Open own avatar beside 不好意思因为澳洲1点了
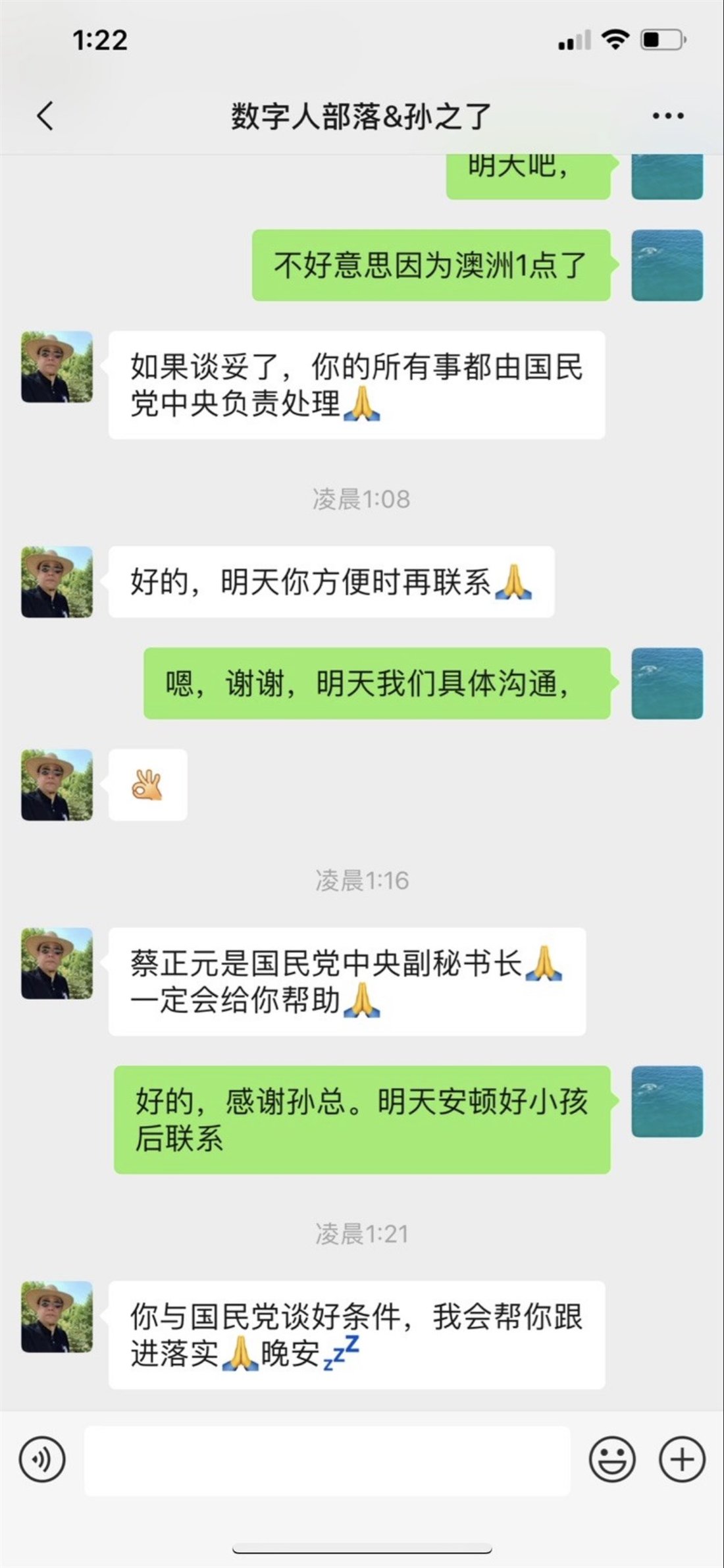 tap(667, 265)
